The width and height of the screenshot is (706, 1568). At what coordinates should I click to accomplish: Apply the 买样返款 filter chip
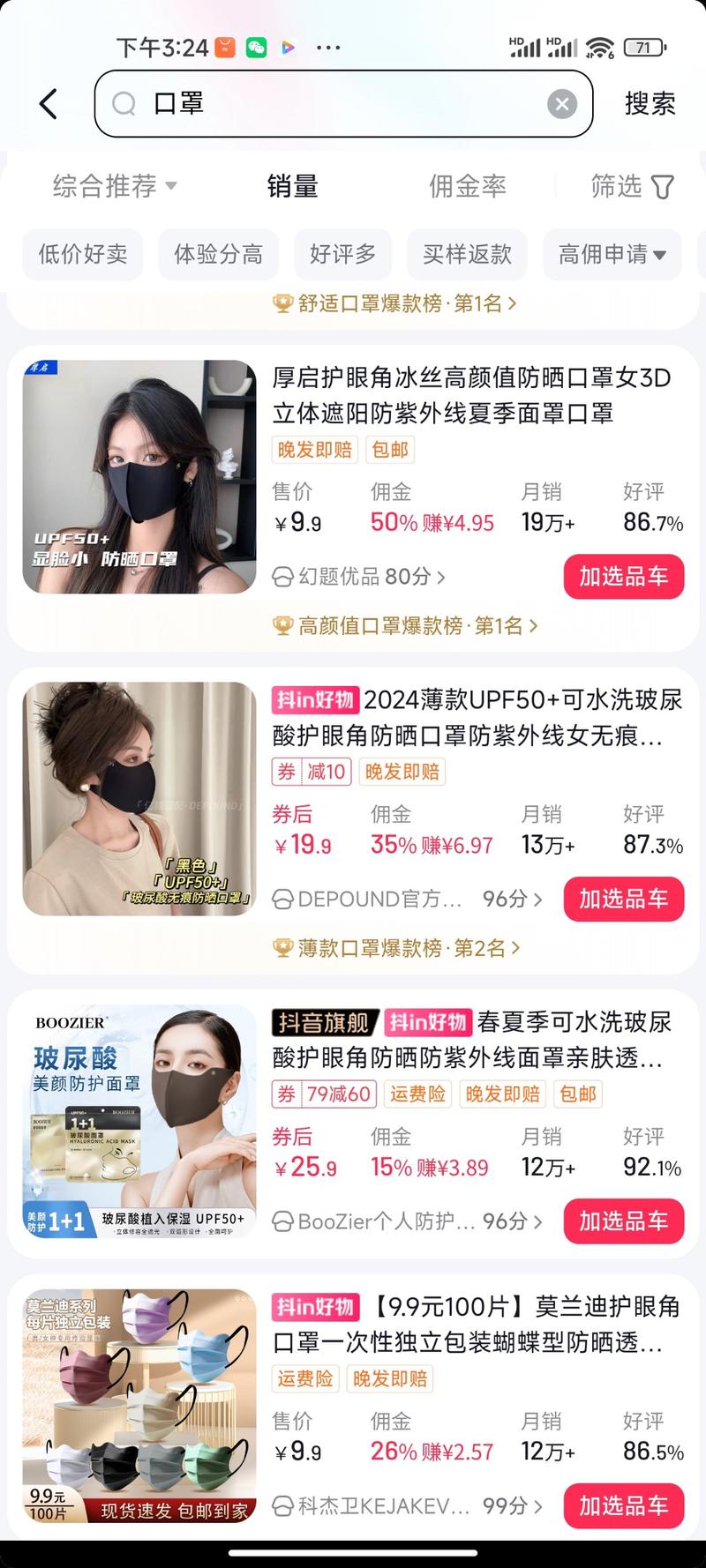pyautogui.click(x=467, y=255)
